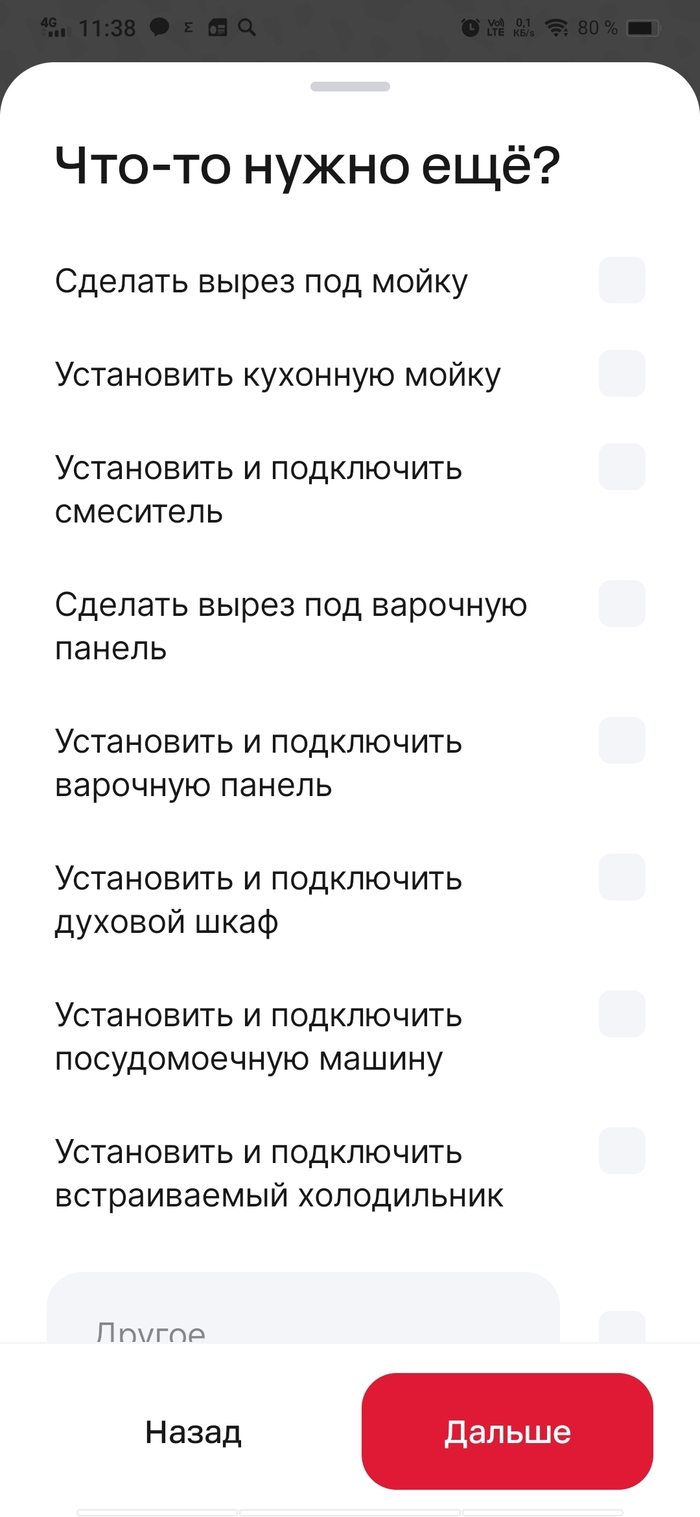Select 'Установить кухонную мойку' checkbox
The image size is (700, 1517).
pyautogui.click(x=622, y=373)
